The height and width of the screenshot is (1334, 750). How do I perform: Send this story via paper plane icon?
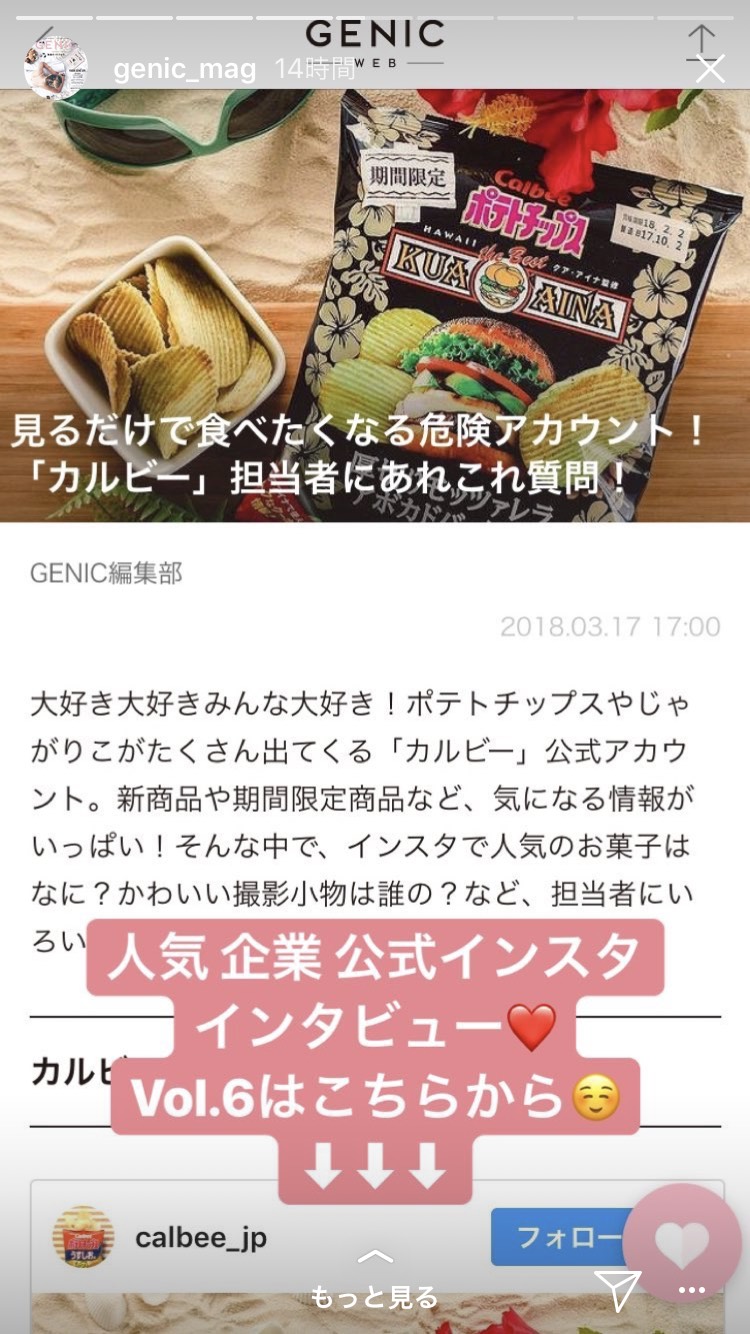tap(617, 1291)
